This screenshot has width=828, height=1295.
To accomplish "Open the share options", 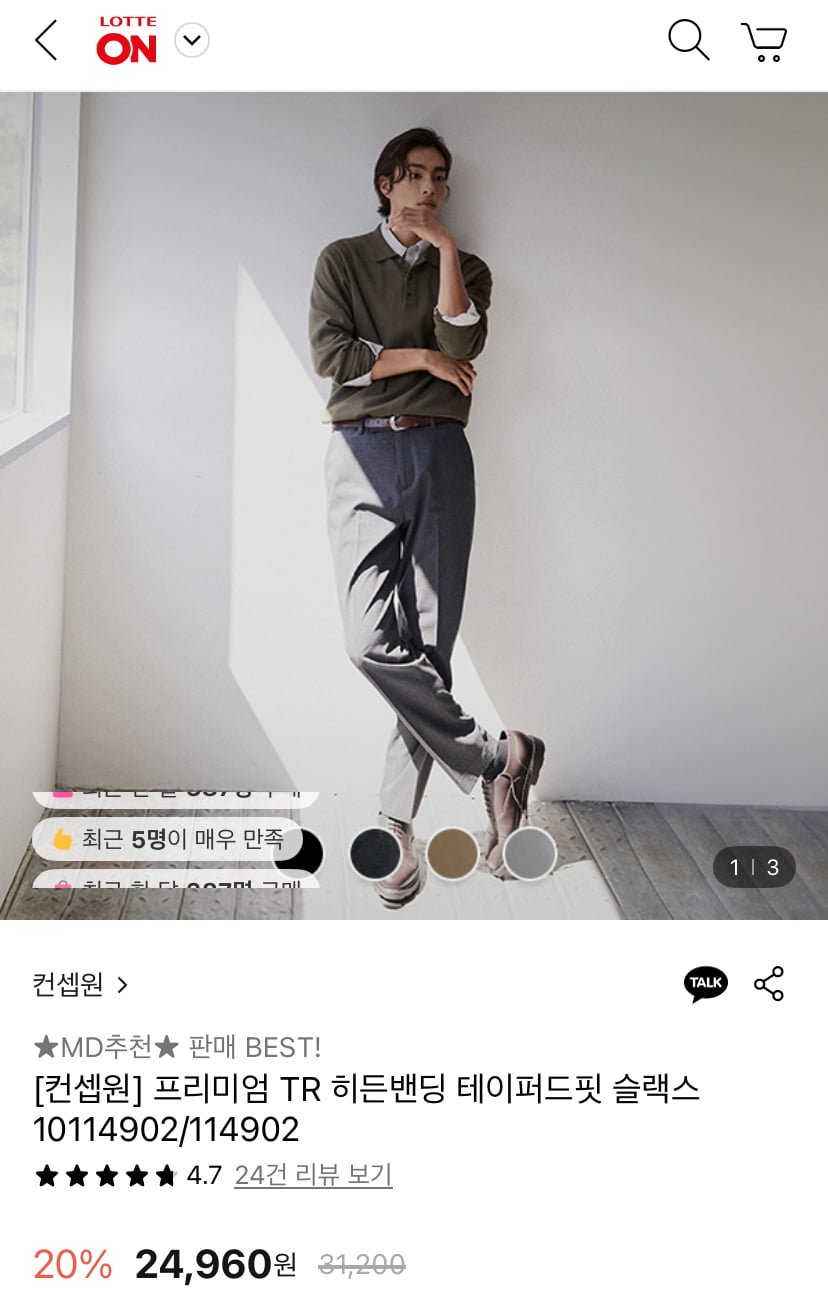I will coord(769,984).
